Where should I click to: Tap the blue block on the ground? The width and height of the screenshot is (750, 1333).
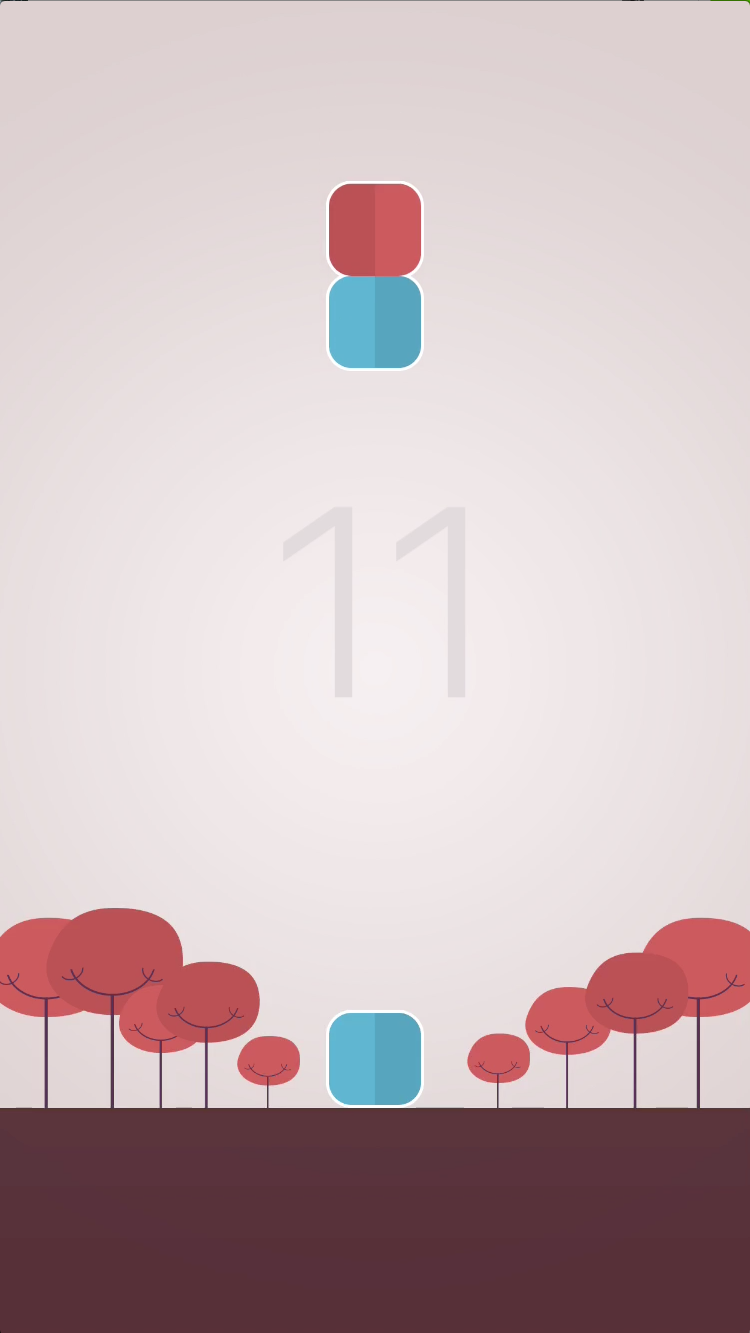[x=375, y=1059]
